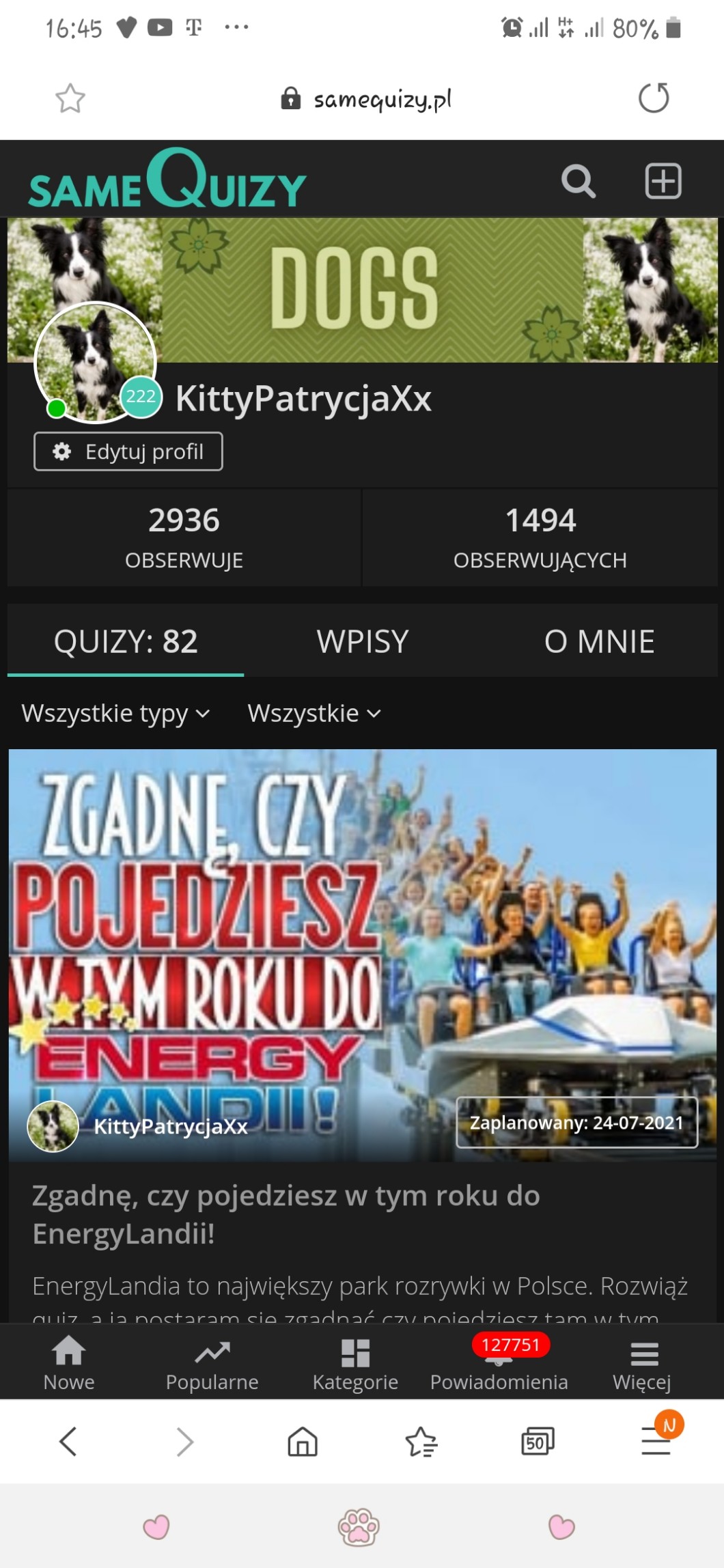
Task: Switch to the O MNIE tab
Action: pos(599,641)
